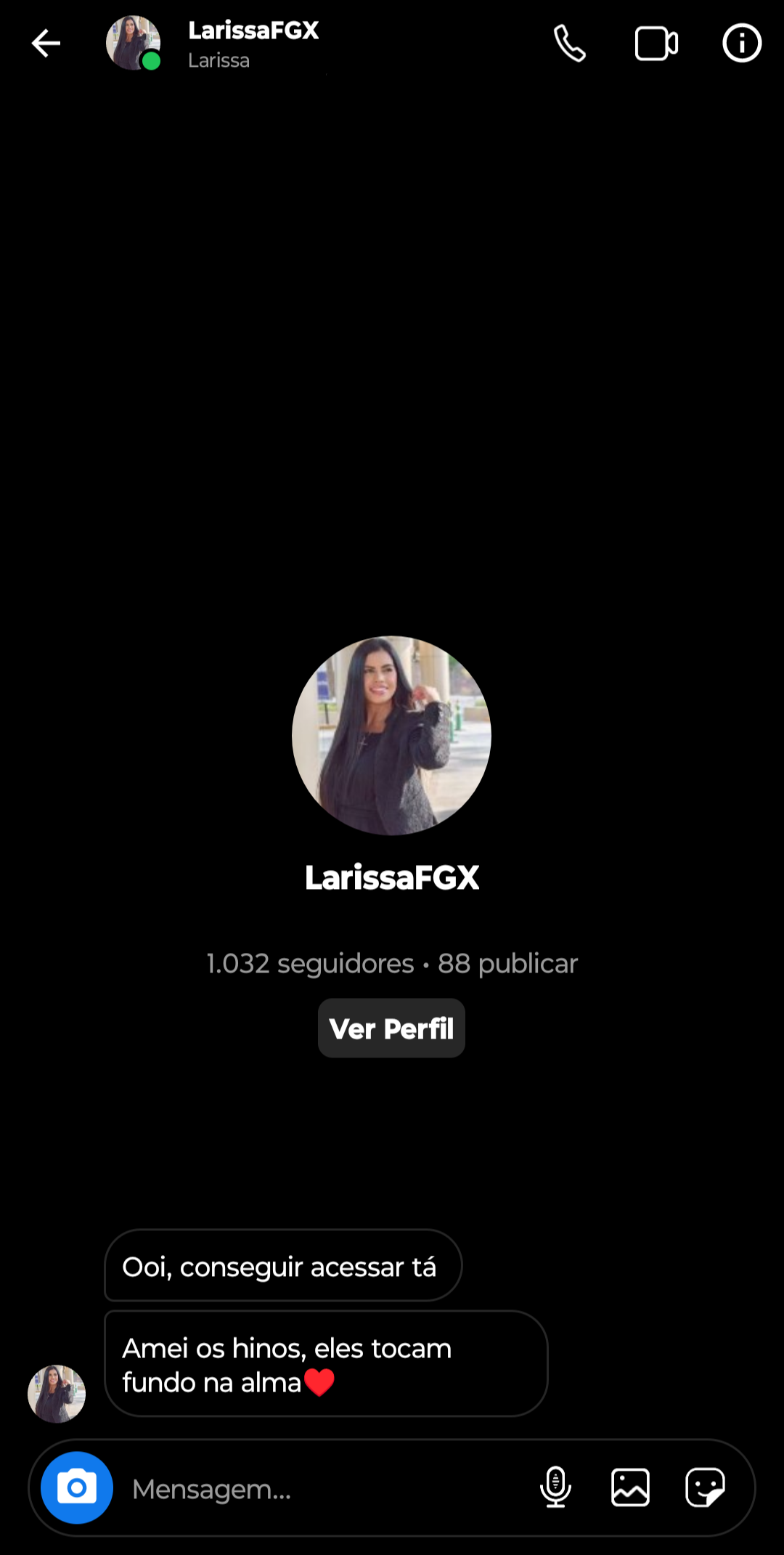Screen dimensions: 784x1555
Task: Open the conversation info icon
Action: coord(741,44)
